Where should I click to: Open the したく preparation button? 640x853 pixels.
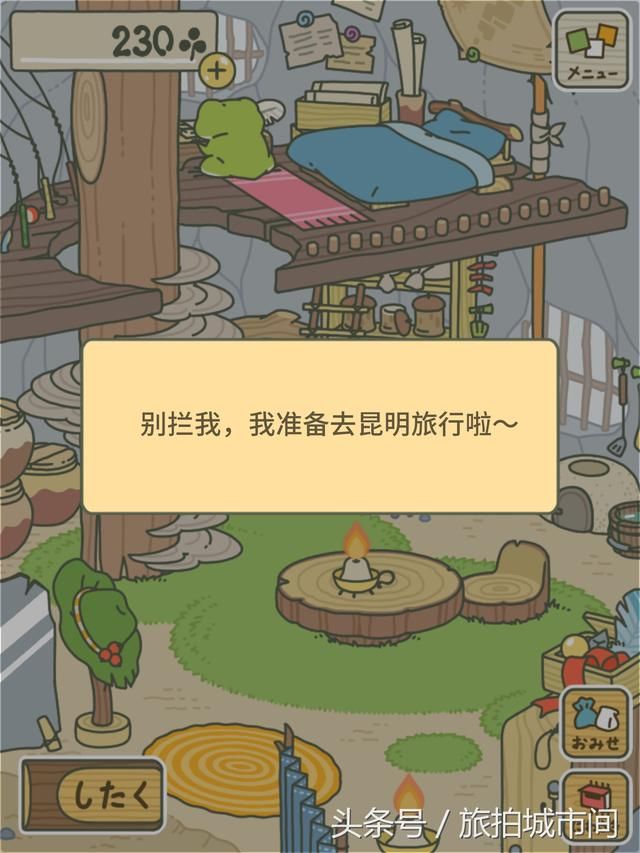tap(95, 796)
